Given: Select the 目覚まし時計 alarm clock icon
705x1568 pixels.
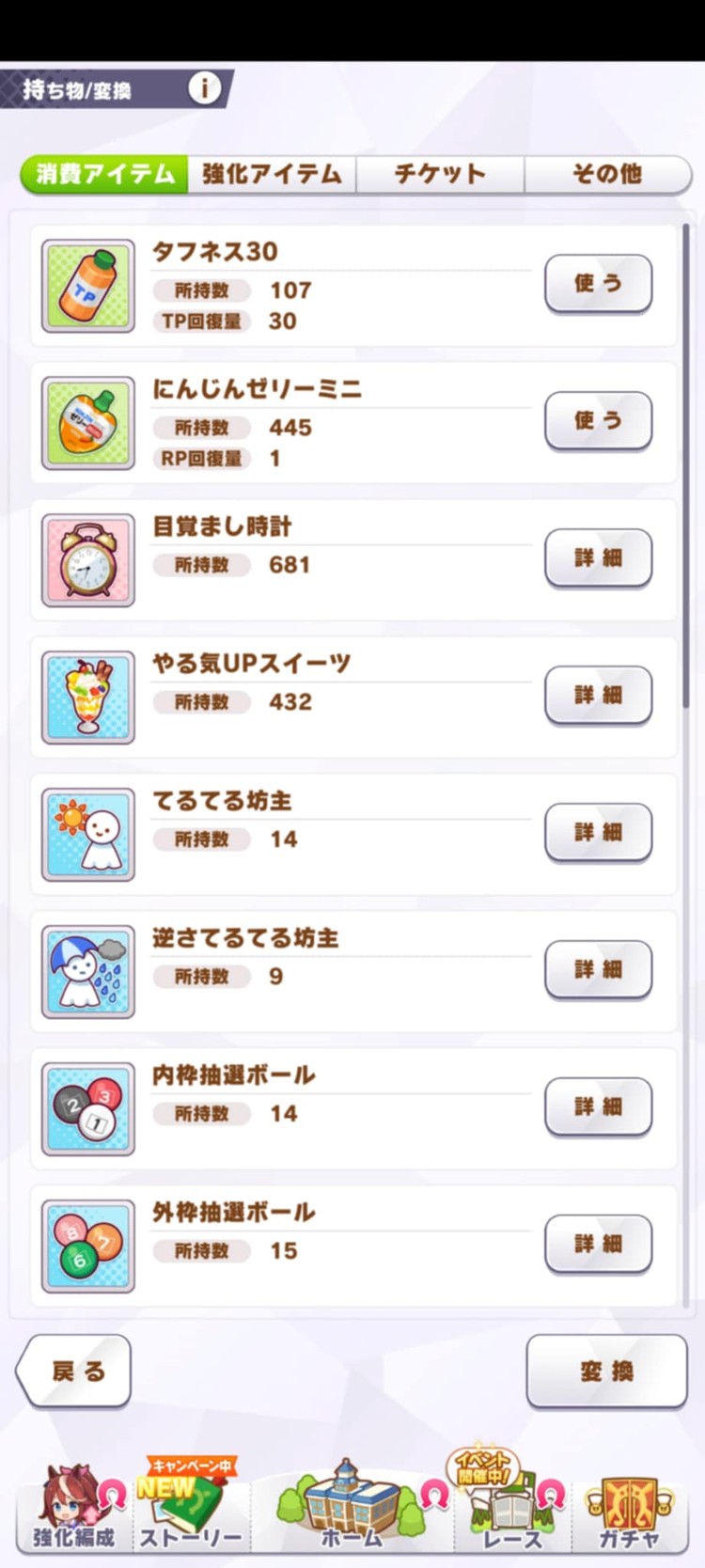Looking at the screenshot, I should (87, 559).
